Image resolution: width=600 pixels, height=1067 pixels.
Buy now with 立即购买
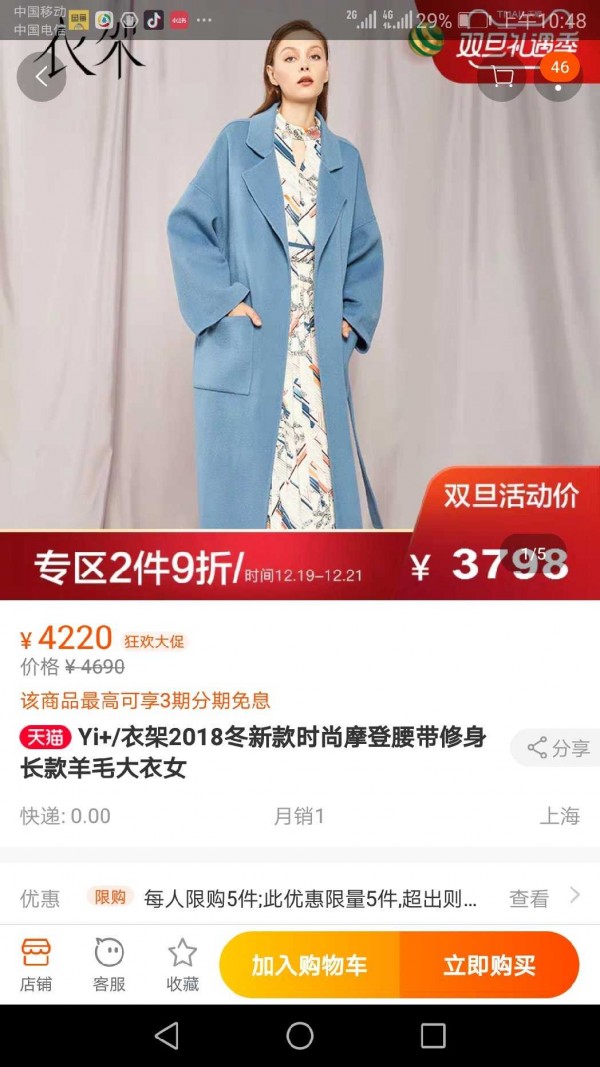click(x=489, y=965)
